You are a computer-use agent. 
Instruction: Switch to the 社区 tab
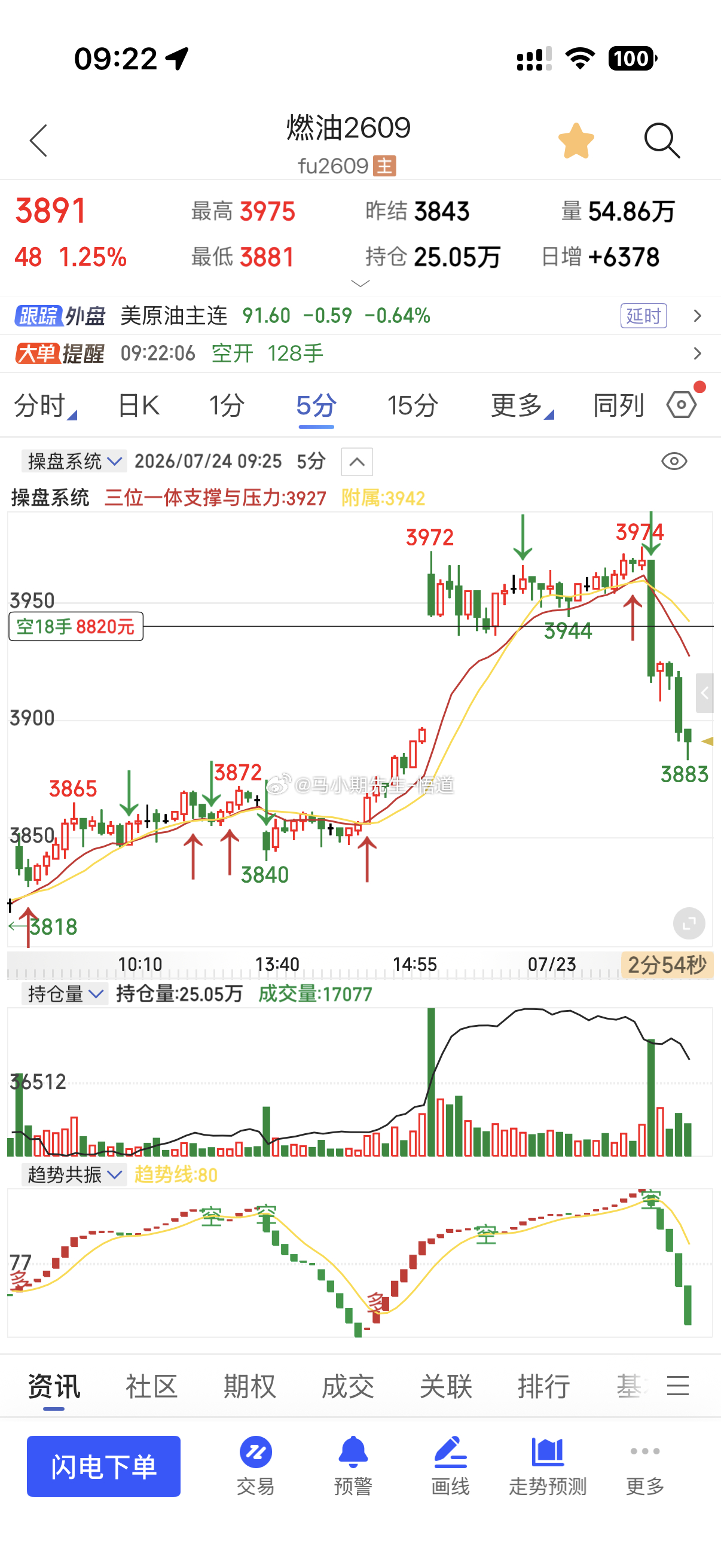(151, 1386)
